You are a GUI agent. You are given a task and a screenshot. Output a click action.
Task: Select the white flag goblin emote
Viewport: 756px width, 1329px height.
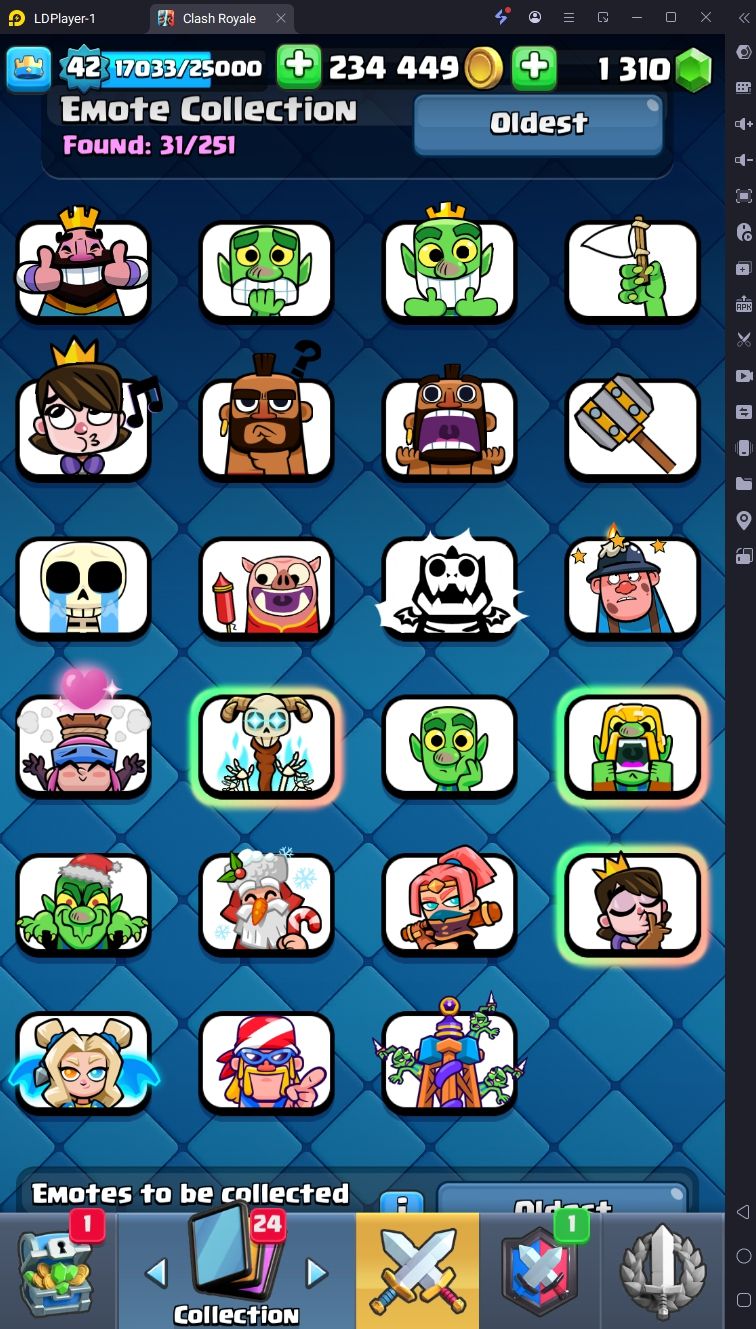point(632,270)
